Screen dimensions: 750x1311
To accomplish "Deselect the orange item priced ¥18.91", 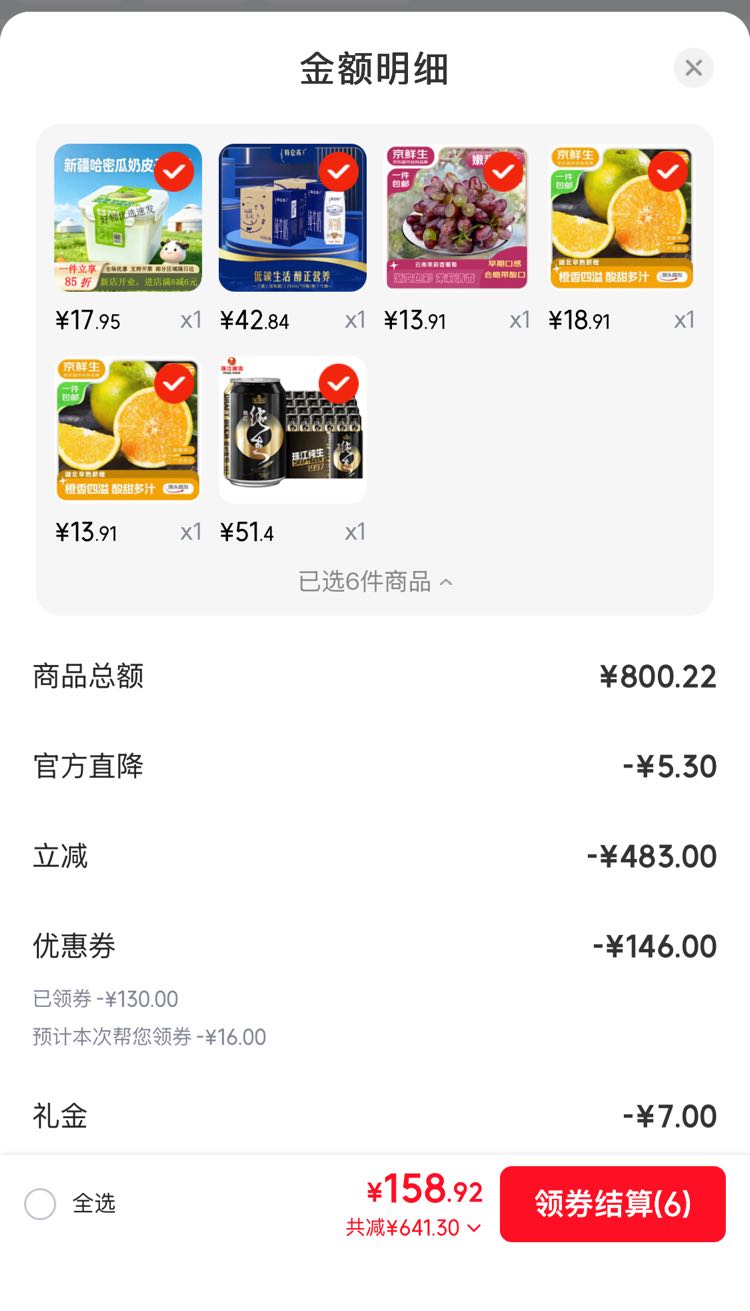I will click(668, 172).
